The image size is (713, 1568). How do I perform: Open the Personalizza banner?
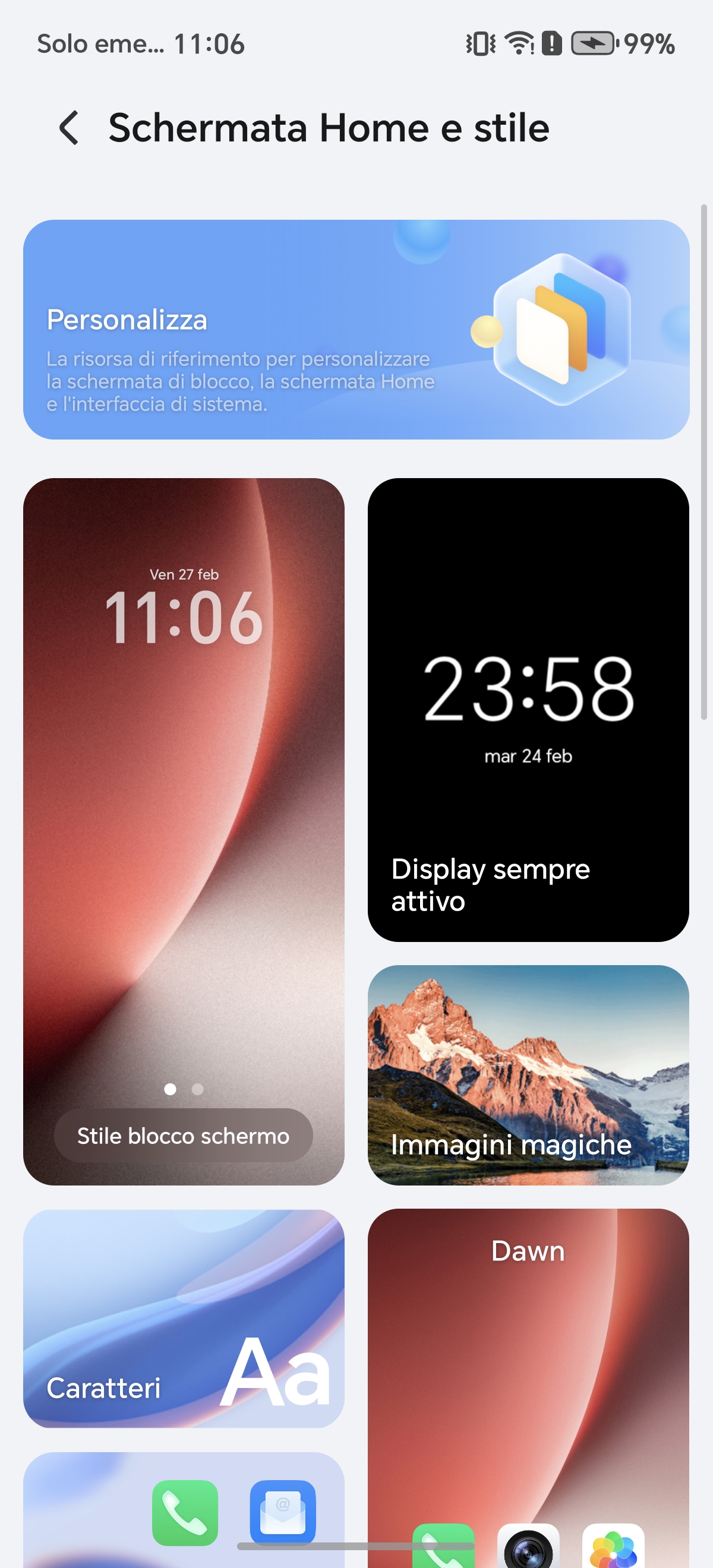(355, 329)
